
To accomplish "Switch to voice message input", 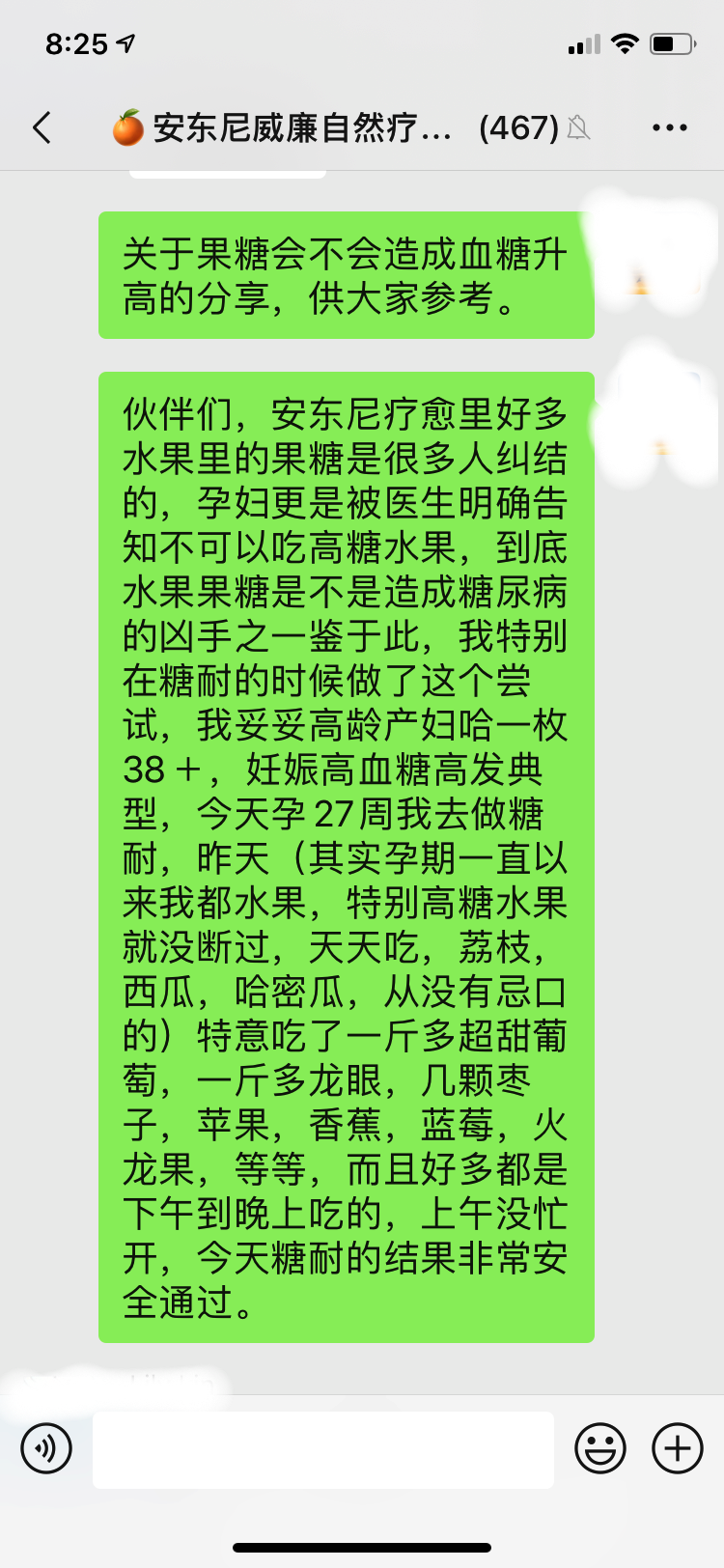I will tap(46, 1448).
